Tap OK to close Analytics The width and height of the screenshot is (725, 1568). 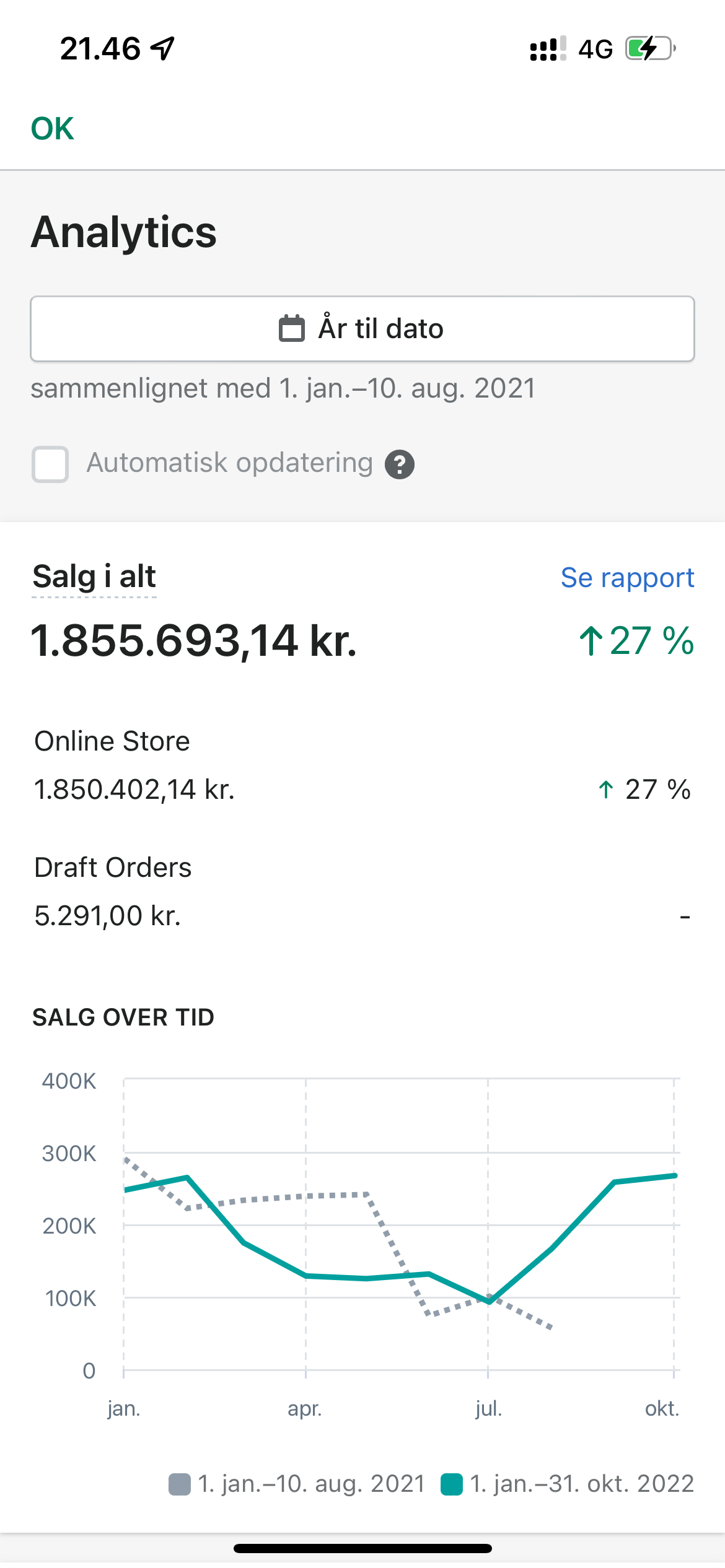pos(53,129)
